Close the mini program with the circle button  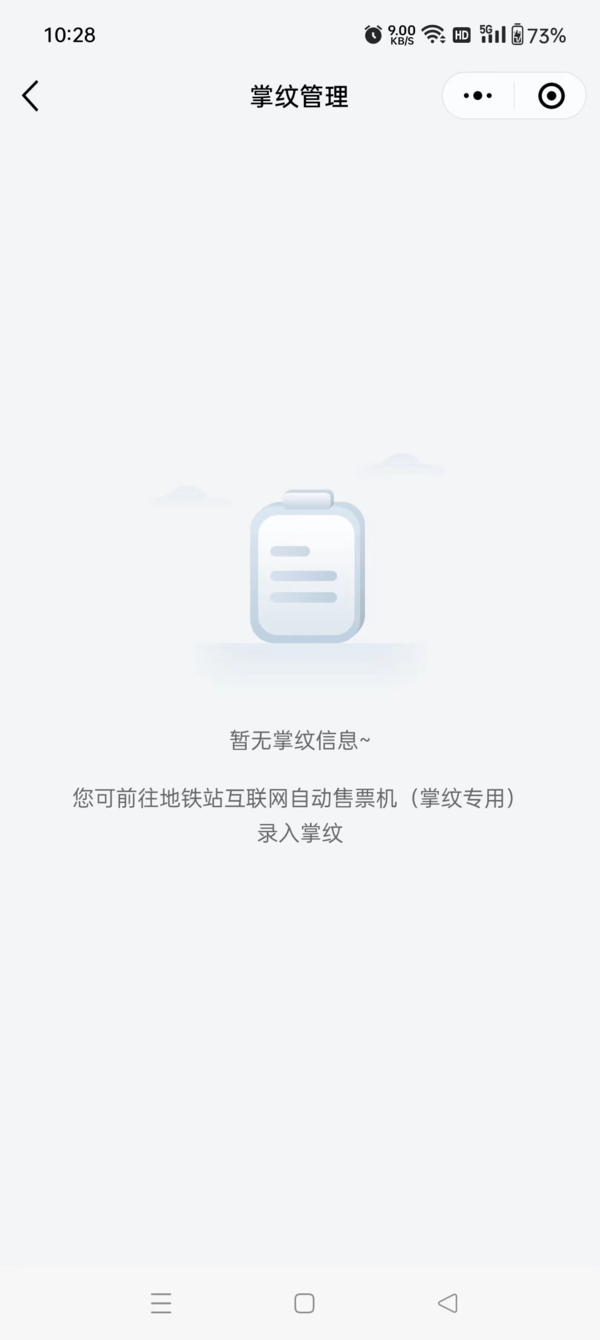[551, 96]
